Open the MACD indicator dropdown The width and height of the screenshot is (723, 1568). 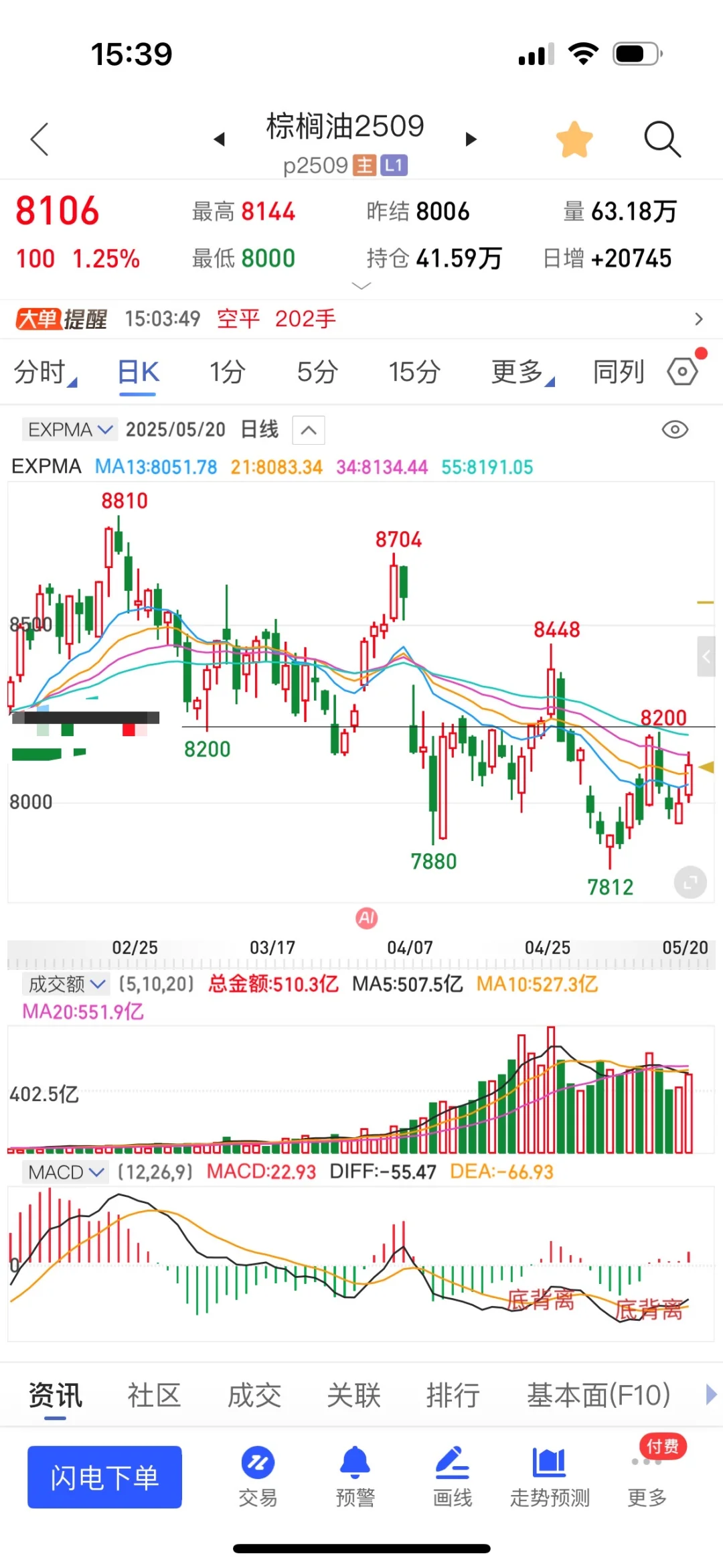(66, 1172)
